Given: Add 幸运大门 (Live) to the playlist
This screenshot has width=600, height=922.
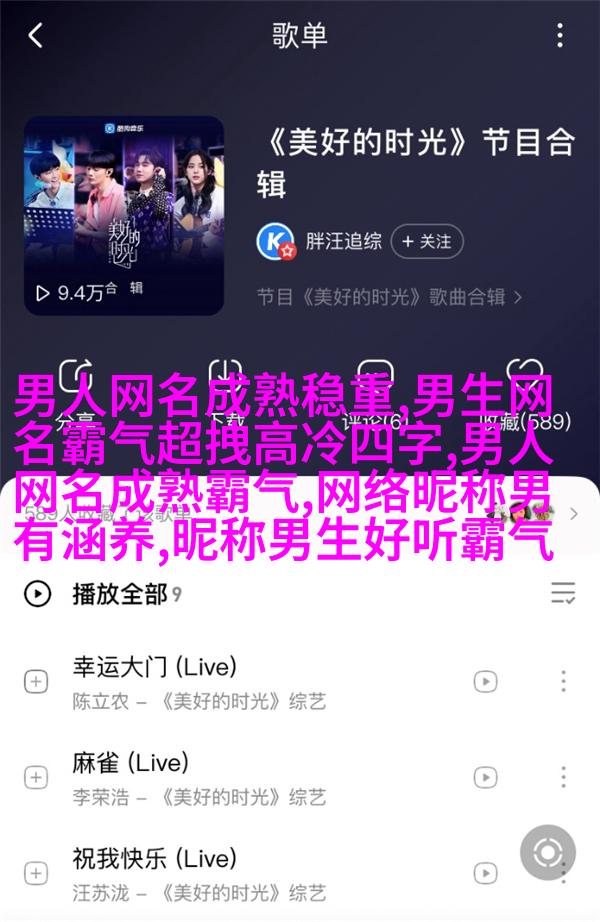Looking at the screenshot, I should 36,681.
